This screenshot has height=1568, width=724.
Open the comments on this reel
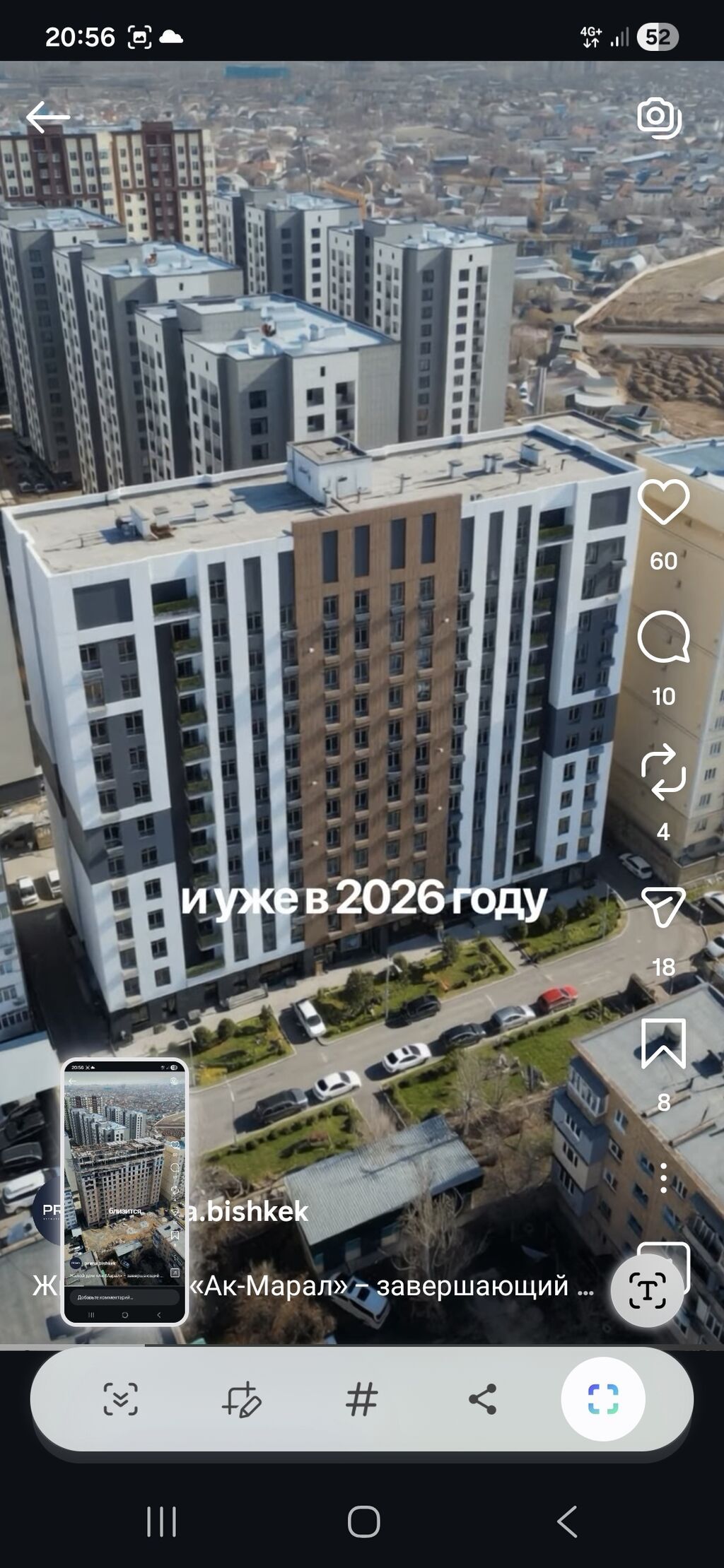[x=663, y=637]
